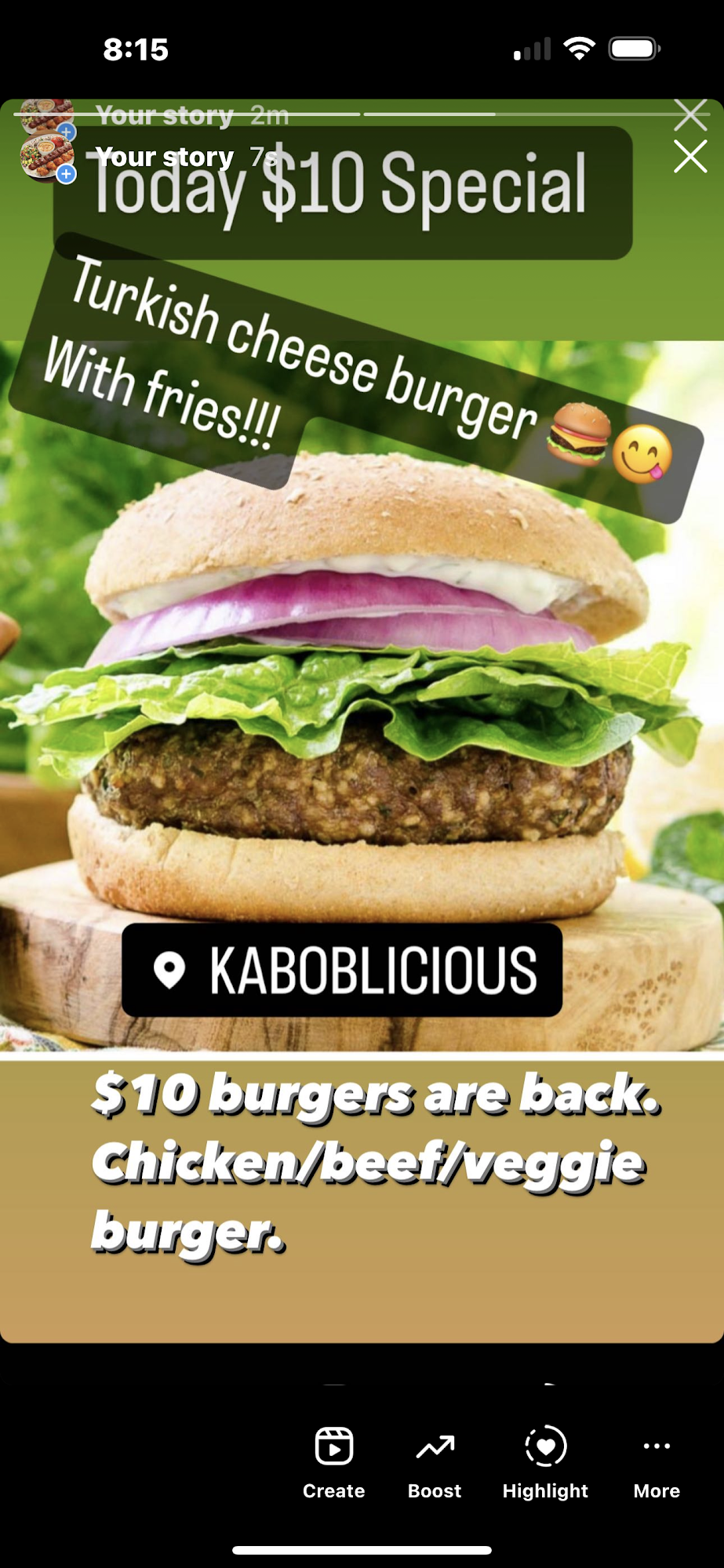Open the More options menu
The image size is (724, 1568).
click(657, 1461)
